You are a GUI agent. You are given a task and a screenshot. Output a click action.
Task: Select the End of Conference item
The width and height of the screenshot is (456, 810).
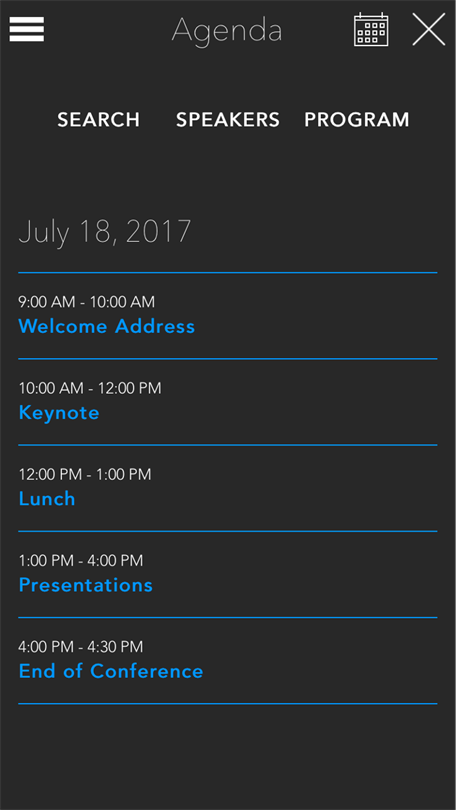228,661
